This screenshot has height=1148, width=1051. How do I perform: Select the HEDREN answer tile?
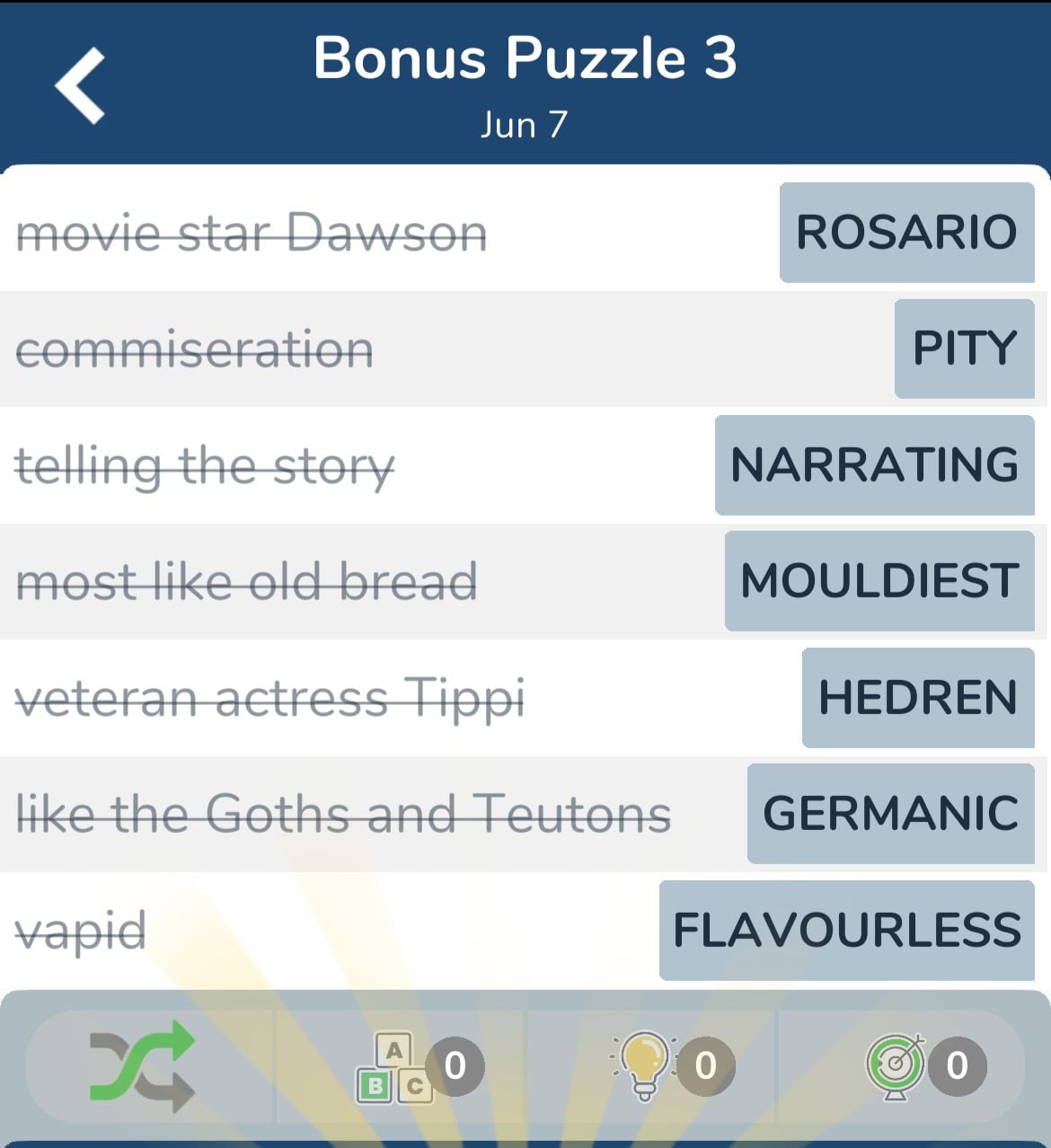coord(917,698)
